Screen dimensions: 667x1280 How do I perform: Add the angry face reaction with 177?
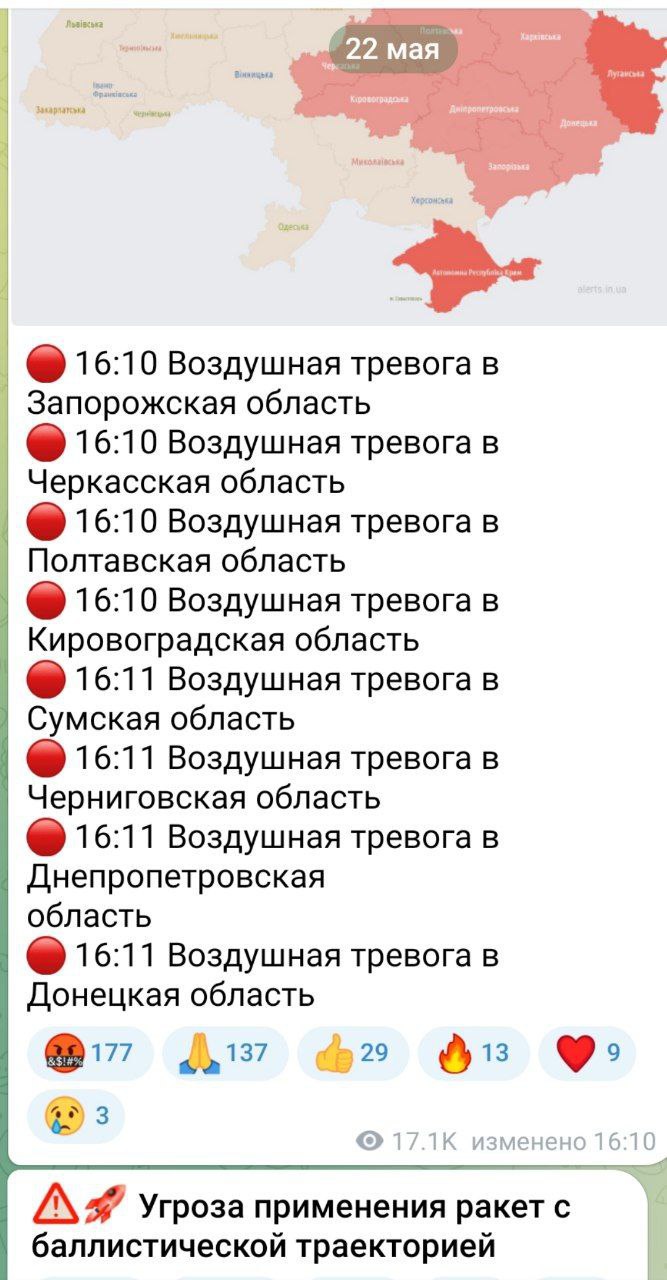coord(89,1053)
